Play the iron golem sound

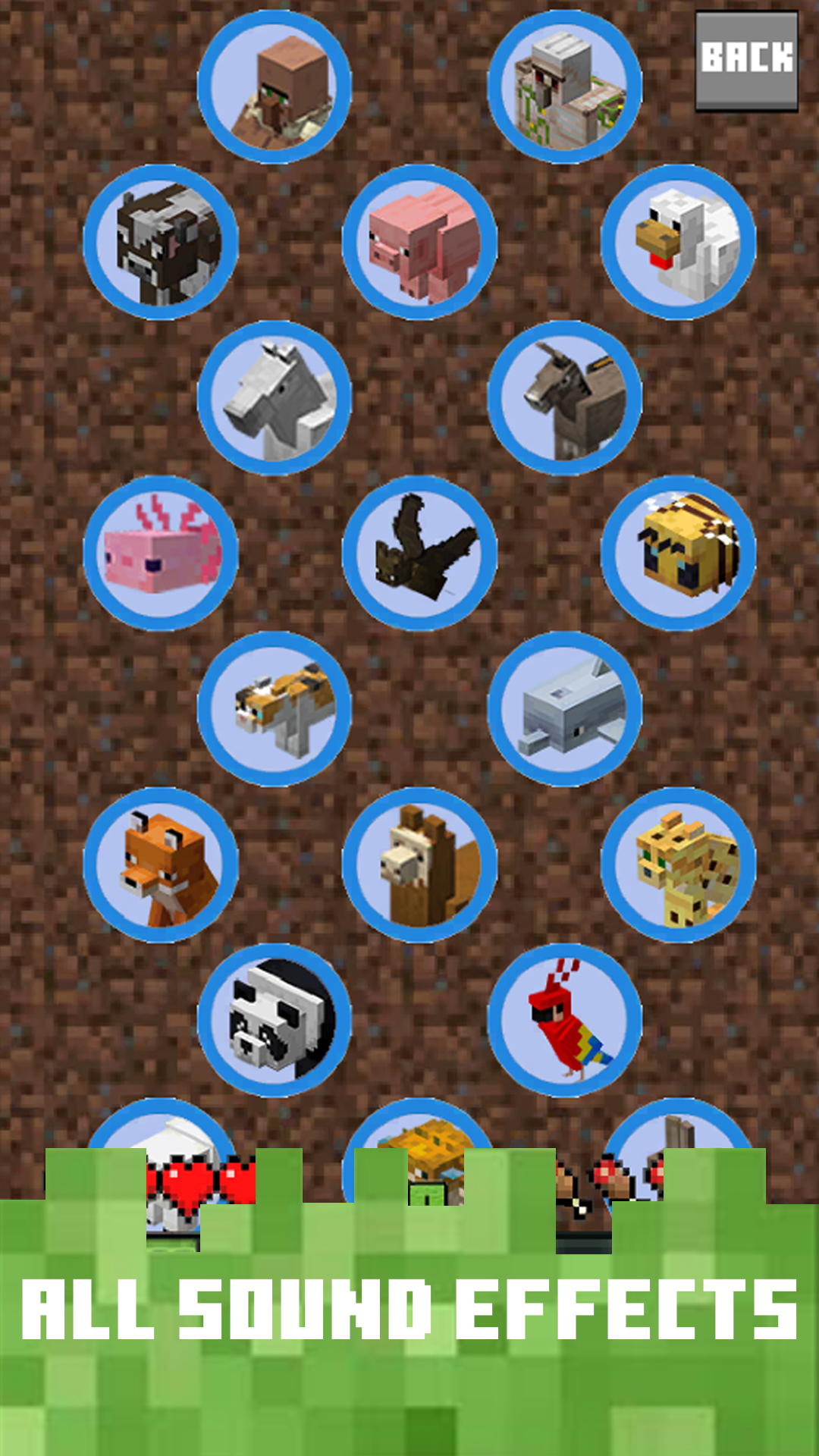point(565,87)
